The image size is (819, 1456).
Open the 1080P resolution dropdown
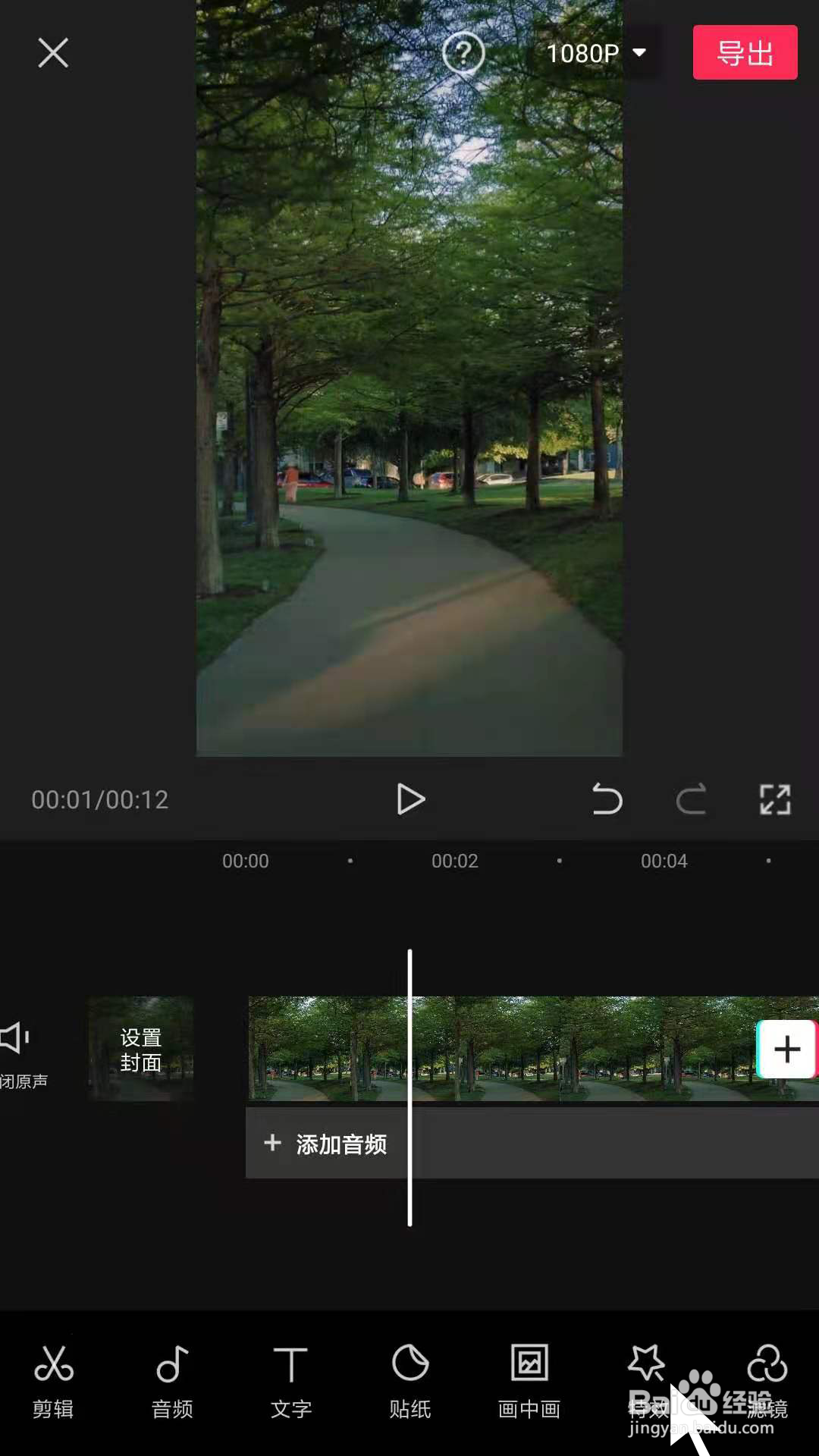pos(597,52)
